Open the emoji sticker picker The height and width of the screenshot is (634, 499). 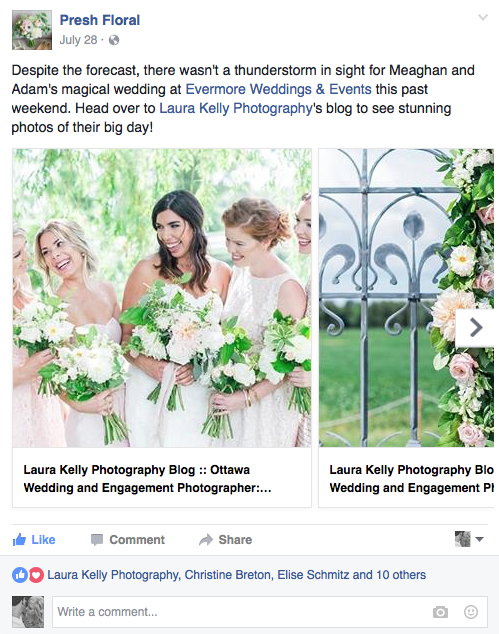(x=471, y=612)
